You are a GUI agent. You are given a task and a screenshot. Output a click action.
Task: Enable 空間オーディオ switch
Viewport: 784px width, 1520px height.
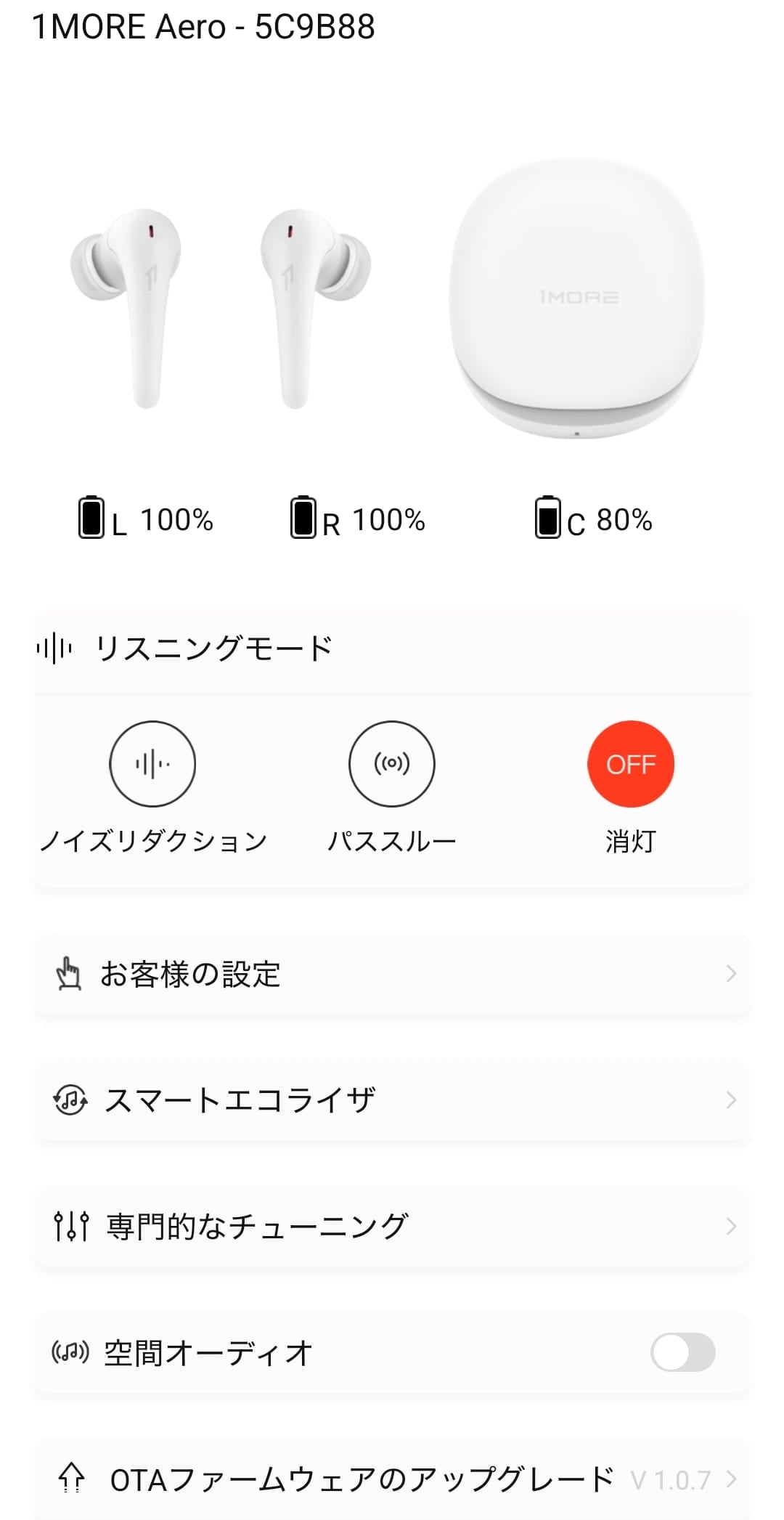pos(682,1352)
